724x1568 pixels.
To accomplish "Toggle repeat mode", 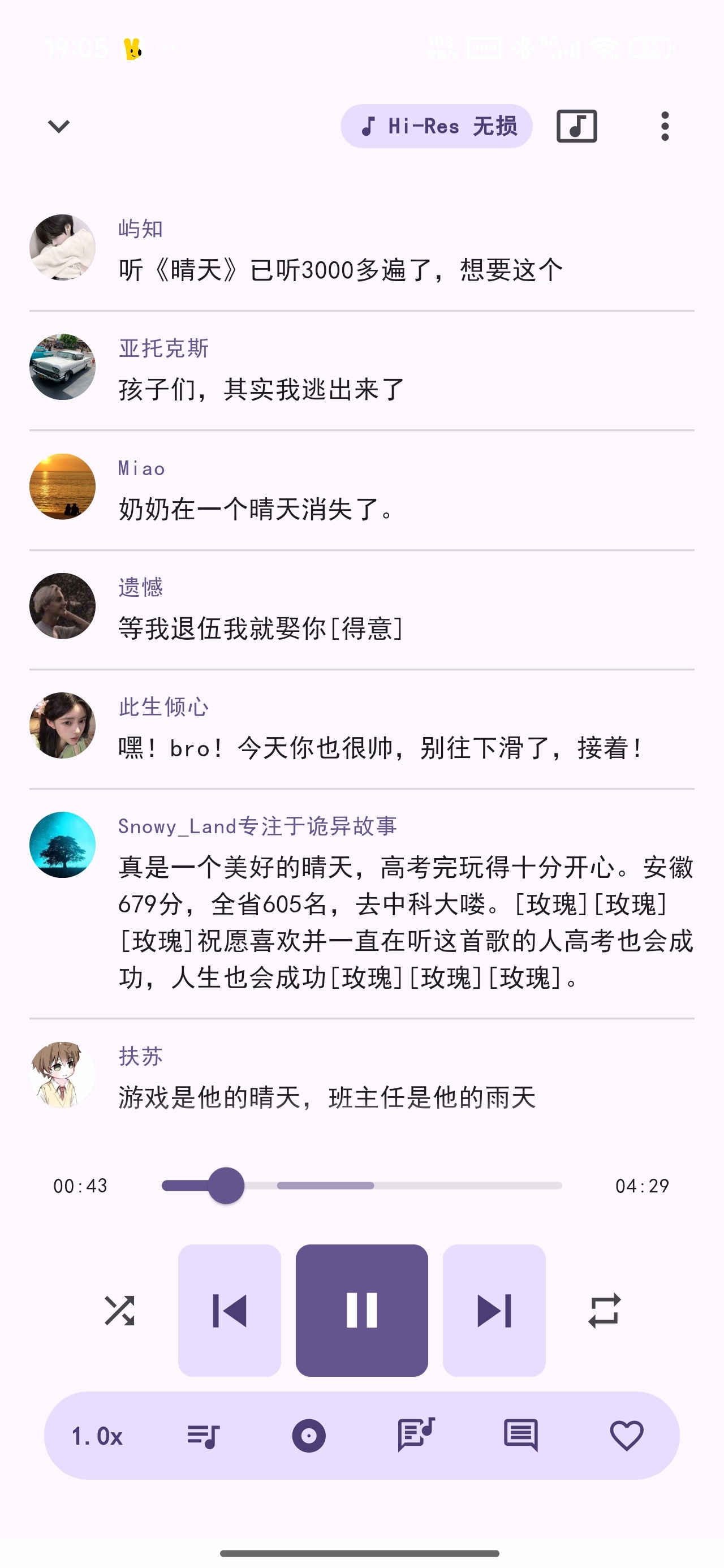I will pyautogui.click(x=604, y=1311).
